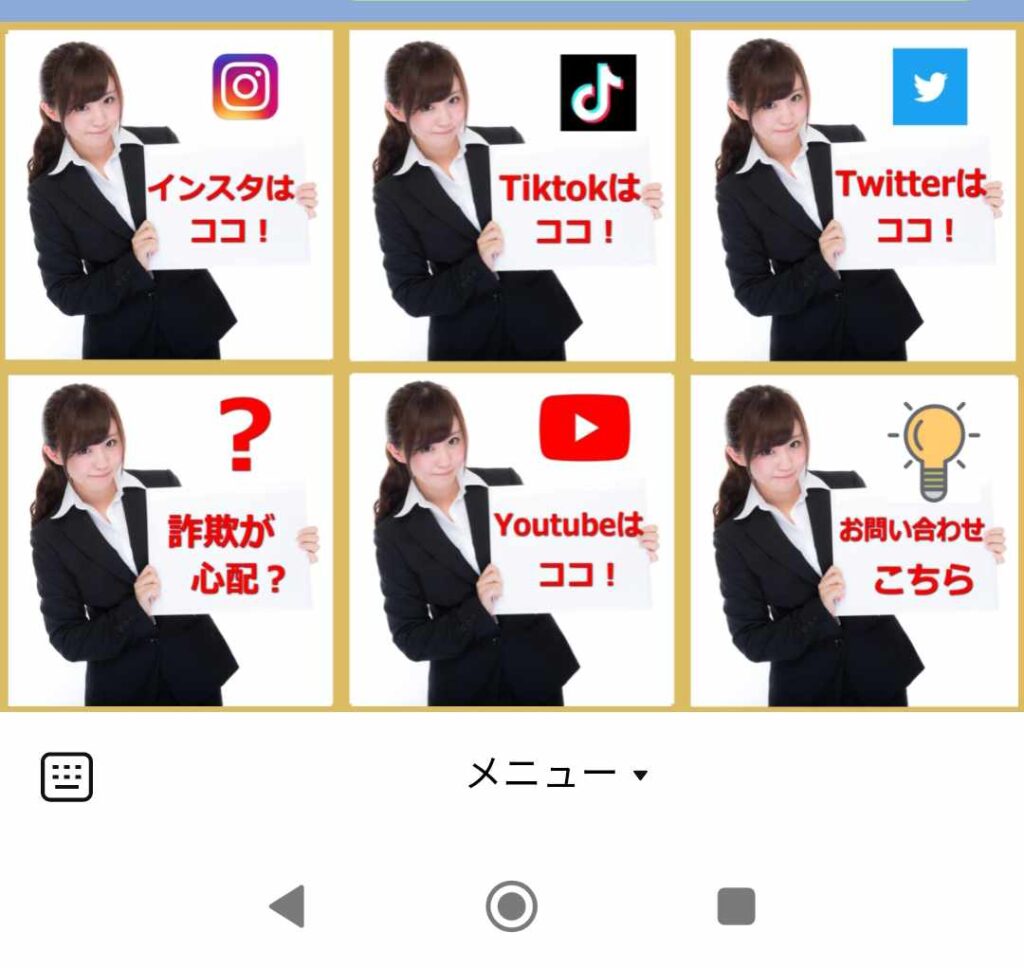The width and height of the screenshot is (1024, 968).
Task: Open the お問い合わせこちら tile
Action: point(853,540)
